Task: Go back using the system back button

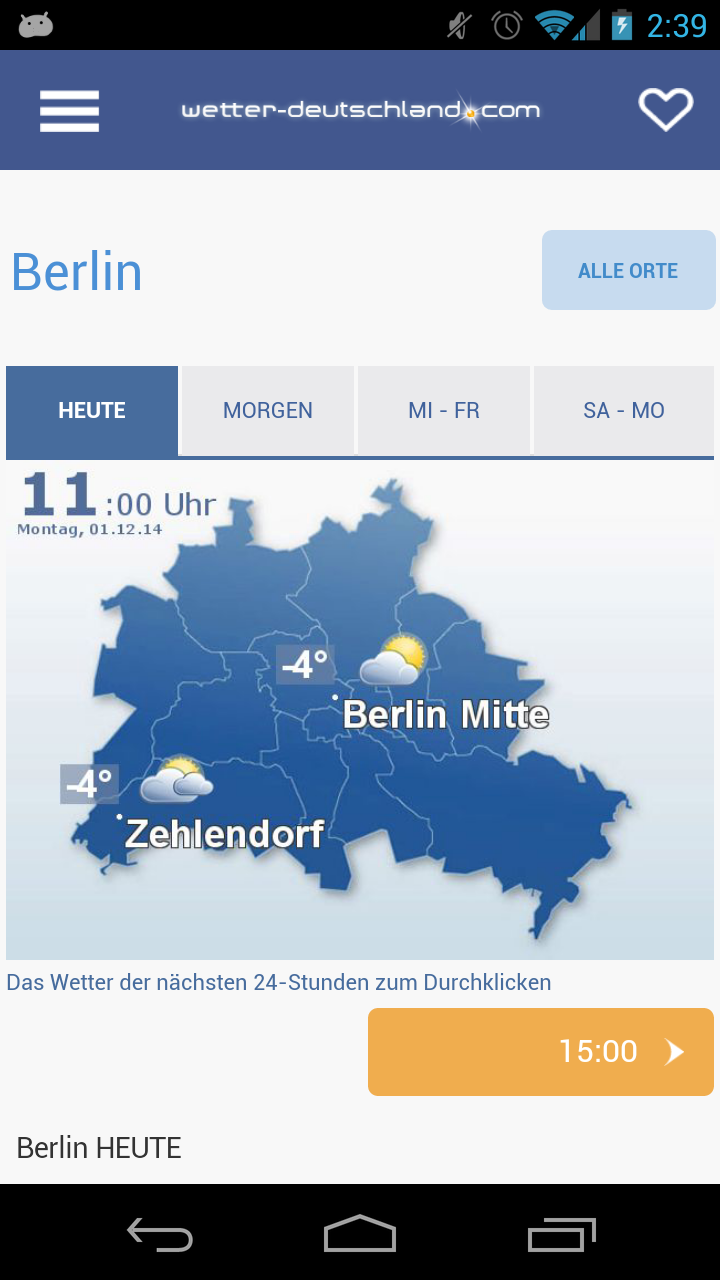Action: pos(160,1234)
